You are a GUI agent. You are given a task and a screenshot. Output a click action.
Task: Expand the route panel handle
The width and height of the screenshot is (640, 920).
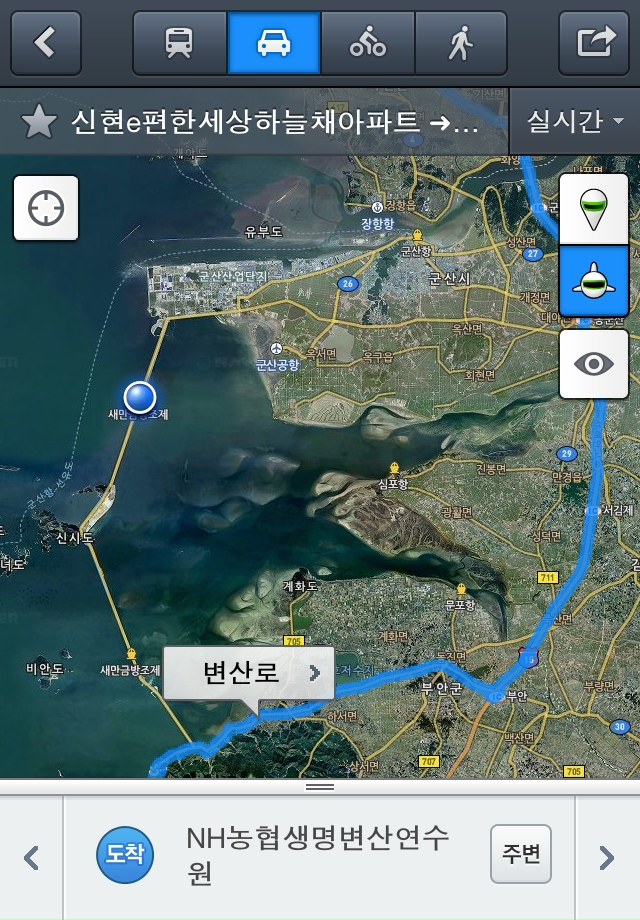(320, 787)
